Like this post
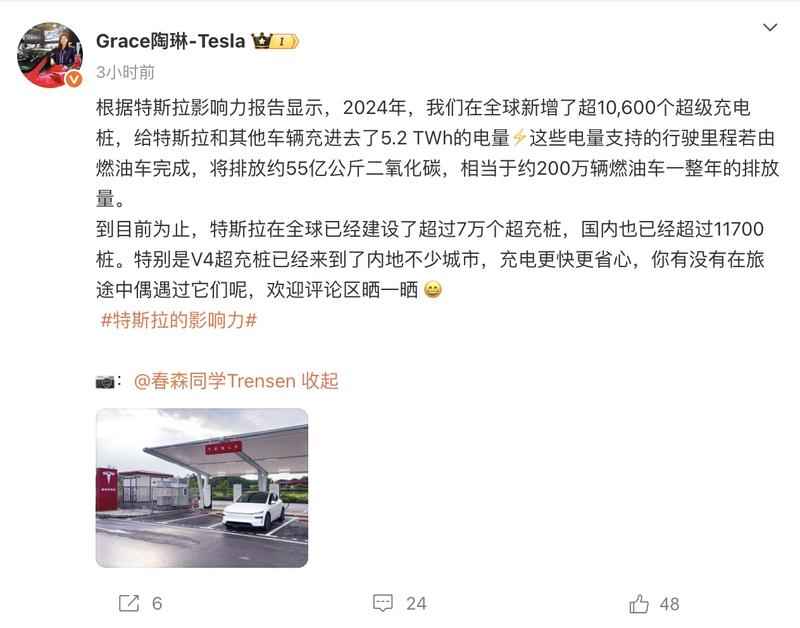Image resolution: width=800 pixels, height=628 pixels. coord(655,603)
